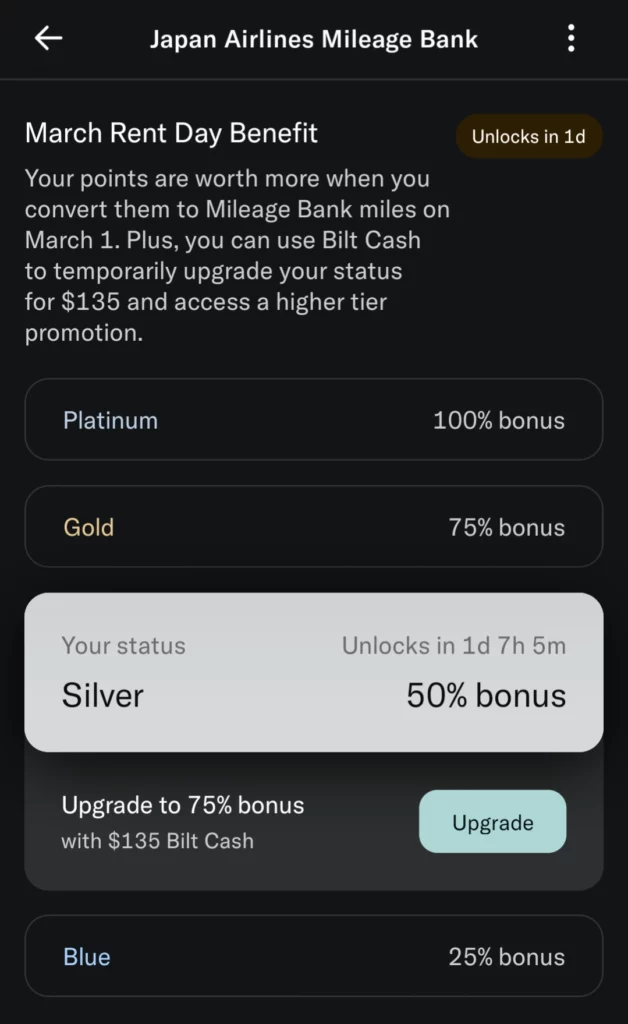The image size is (628, 1024).
Task: Open the three-dot overflow menu
Action: pyautogui.click(x=571, y=39)
